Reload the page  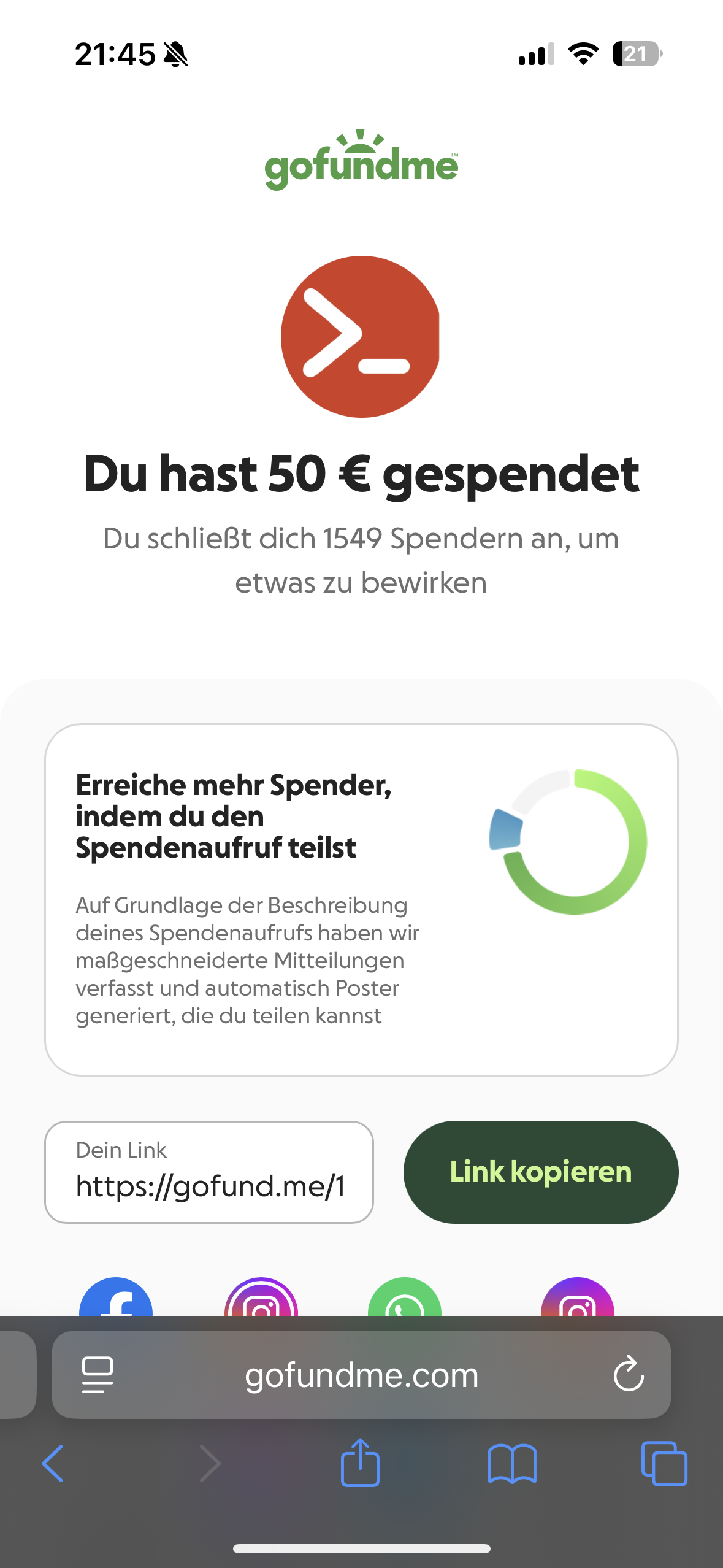(x=629, y=1374)
